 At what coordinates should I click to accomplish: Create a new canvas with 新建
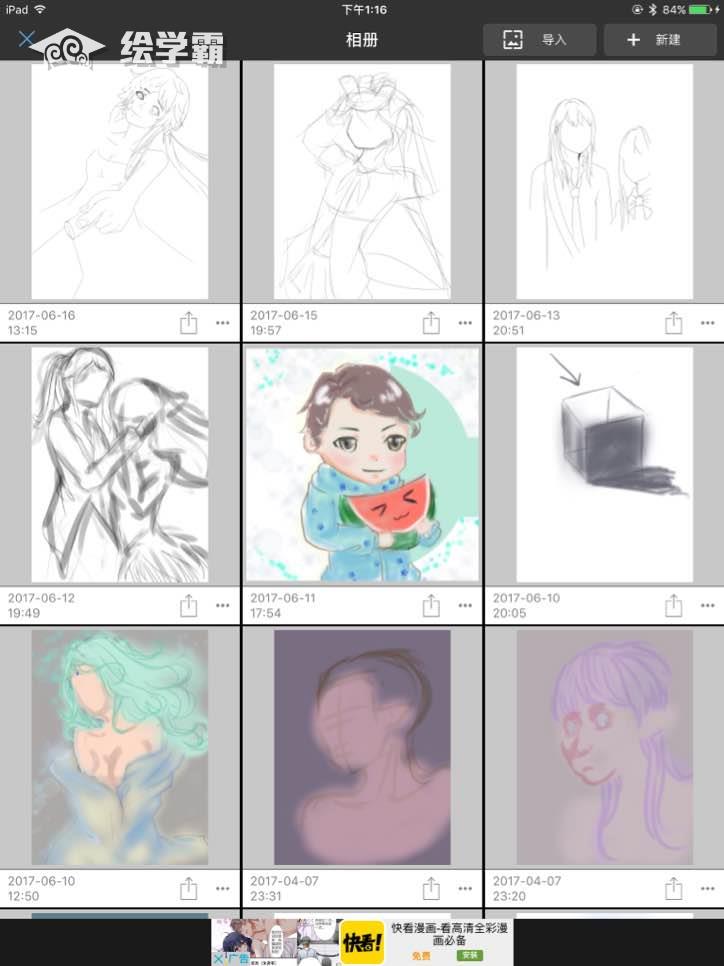[655, 40]
